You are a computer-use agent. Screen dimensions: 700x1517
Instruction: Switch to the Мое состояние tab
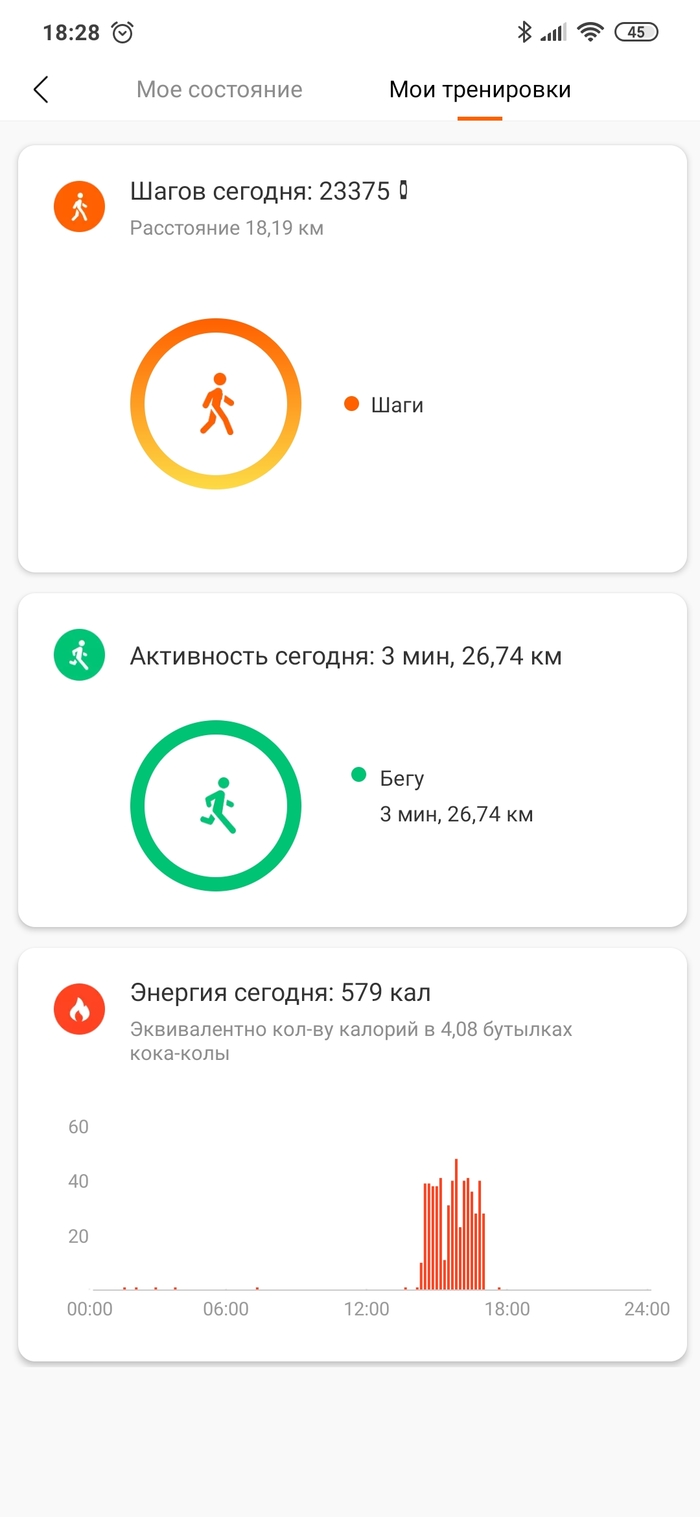[219, 90]
